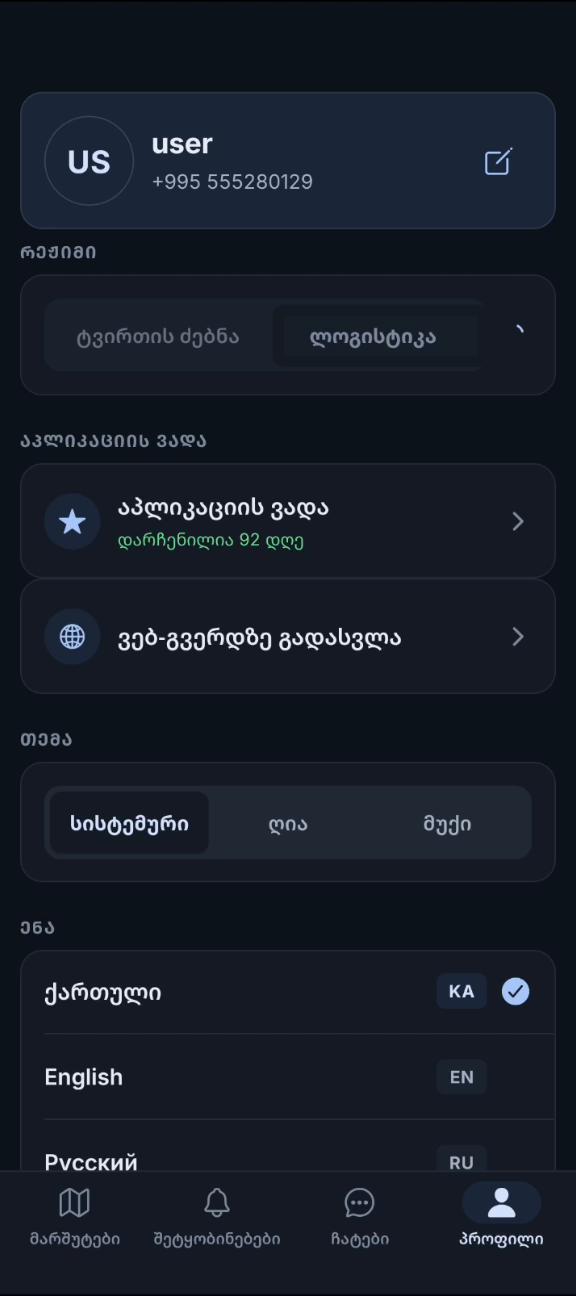Select the ლოგისტიკა mode
The image size is (576, 1296).
(373, 336)
